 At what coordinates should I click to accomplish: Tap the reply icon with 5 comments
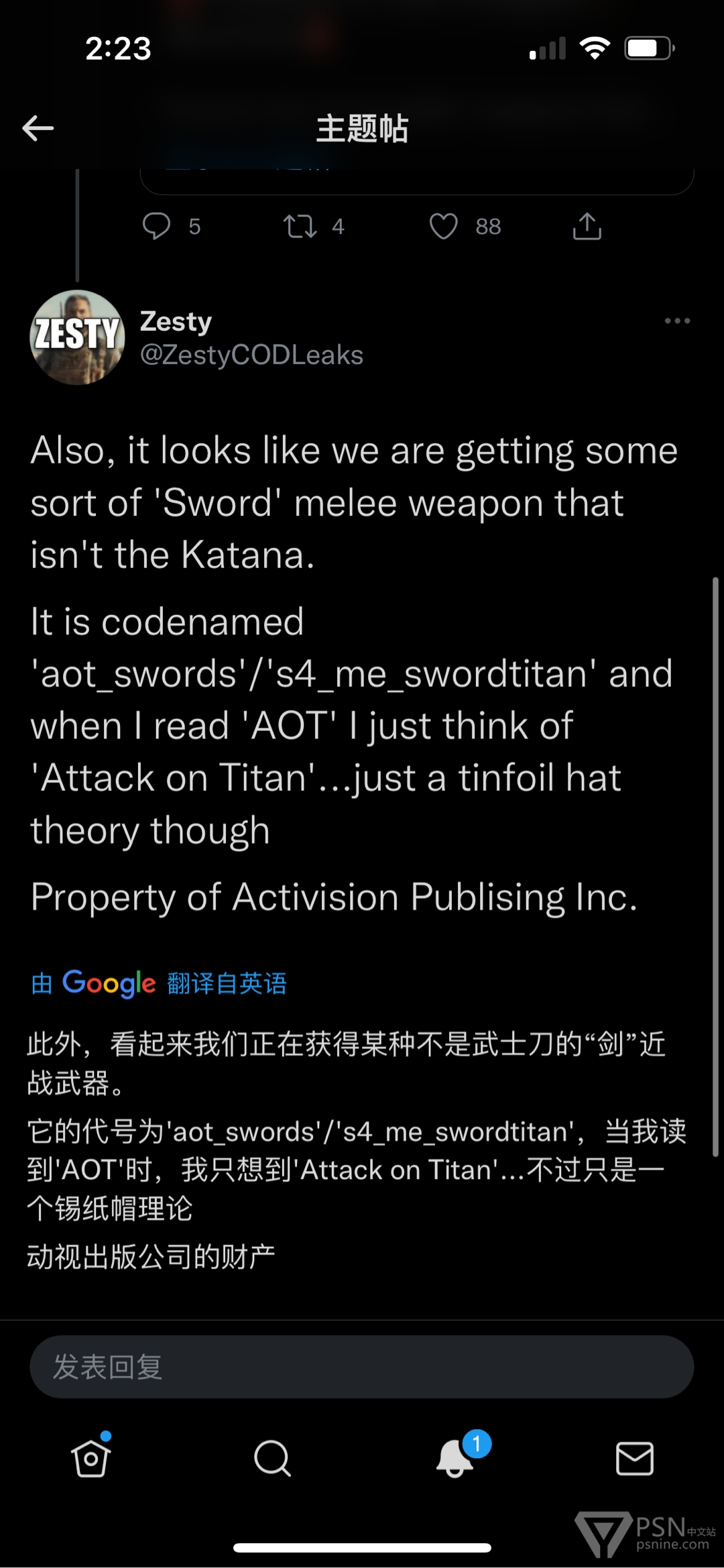coord(157,226)
